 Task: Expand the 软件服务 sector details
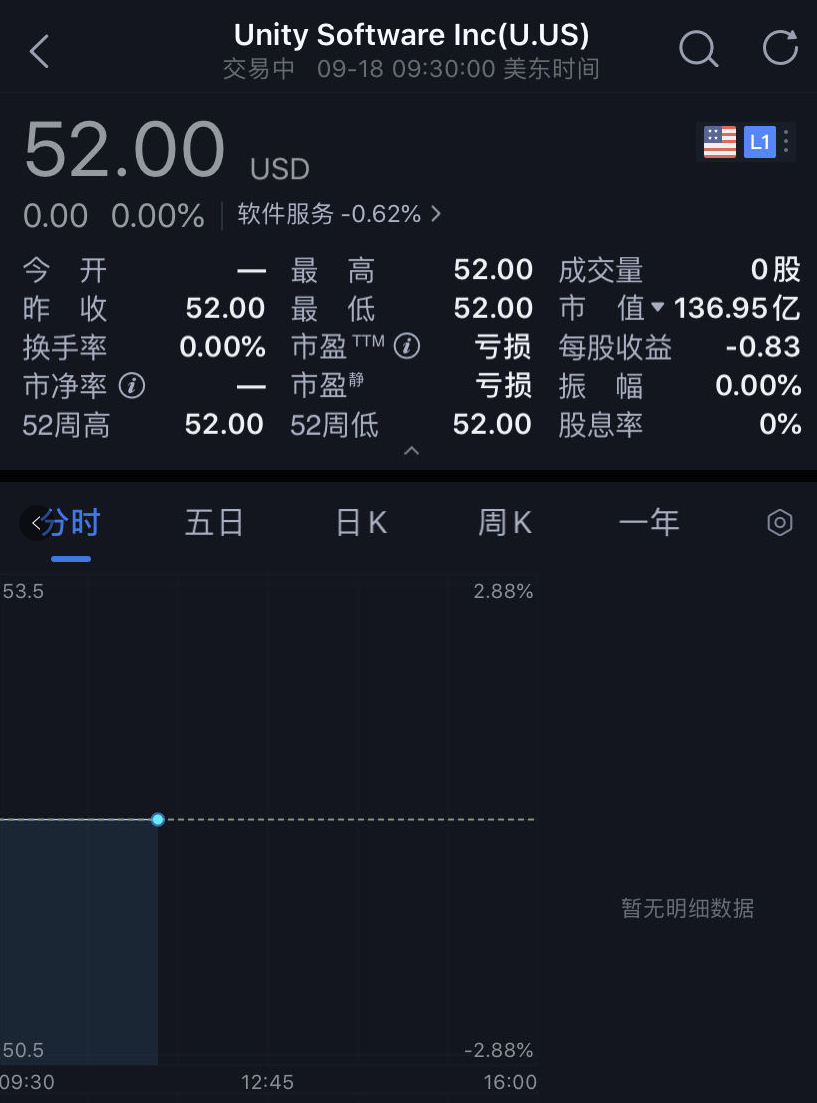point(434,213)
